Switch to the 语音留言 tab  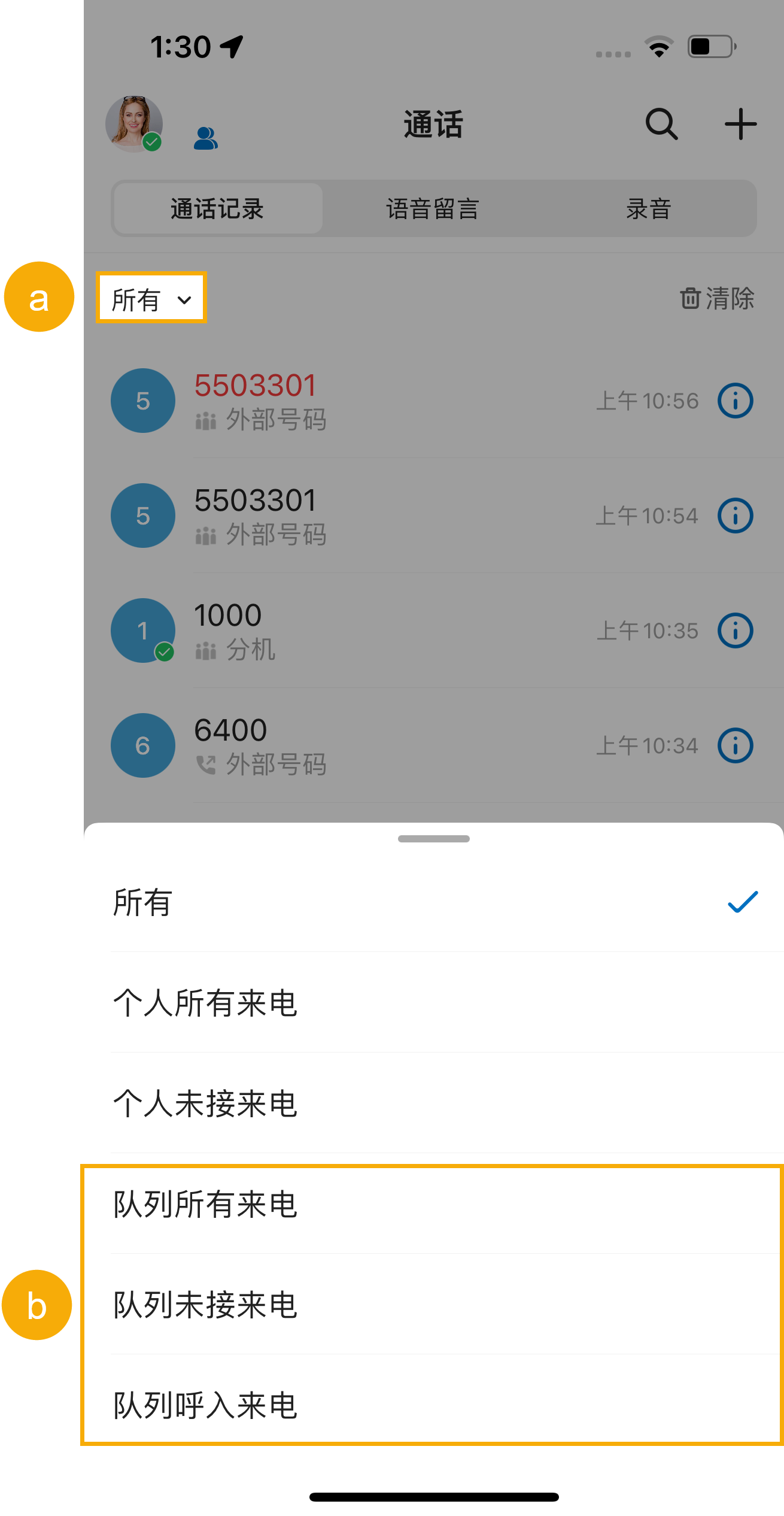433,209
